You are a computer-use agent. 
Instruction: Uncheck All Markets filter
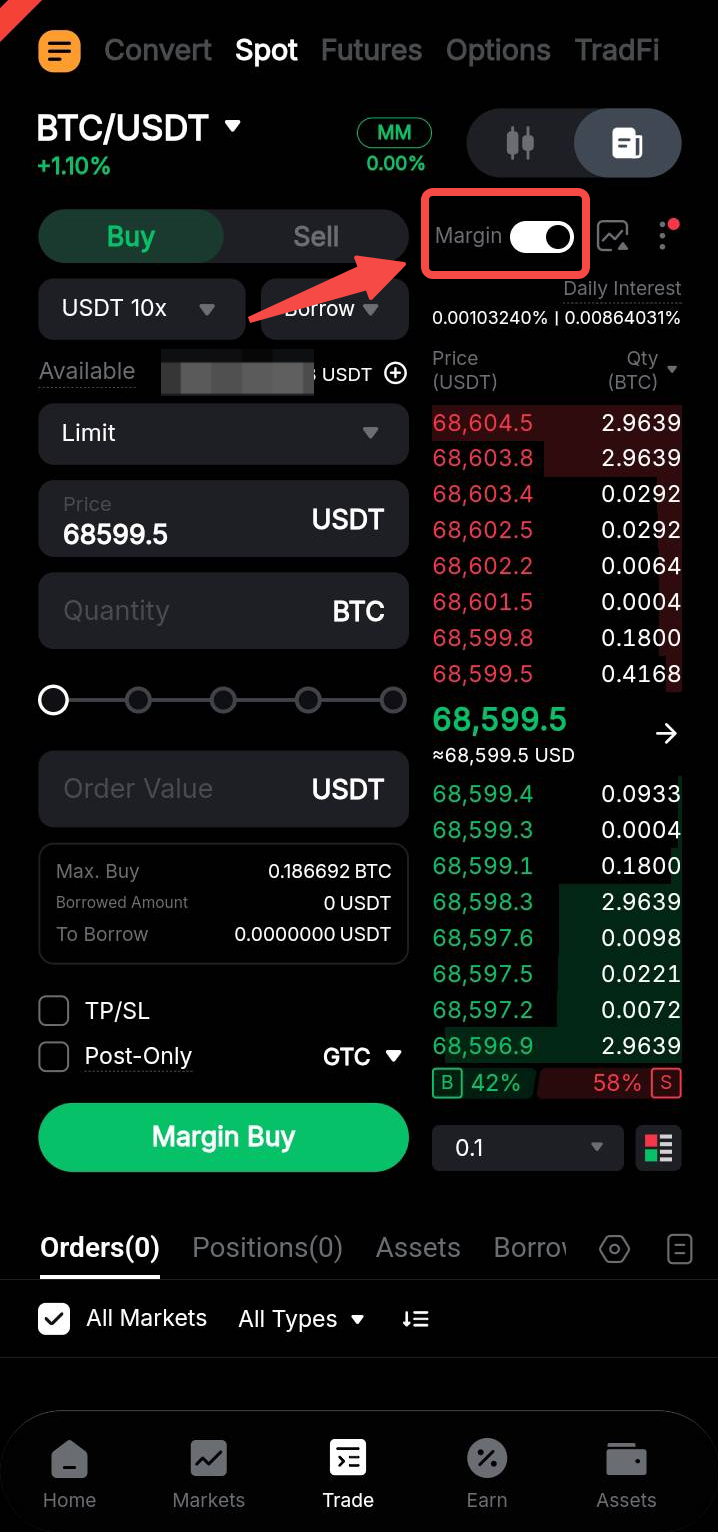click(x=54, y=1318)
